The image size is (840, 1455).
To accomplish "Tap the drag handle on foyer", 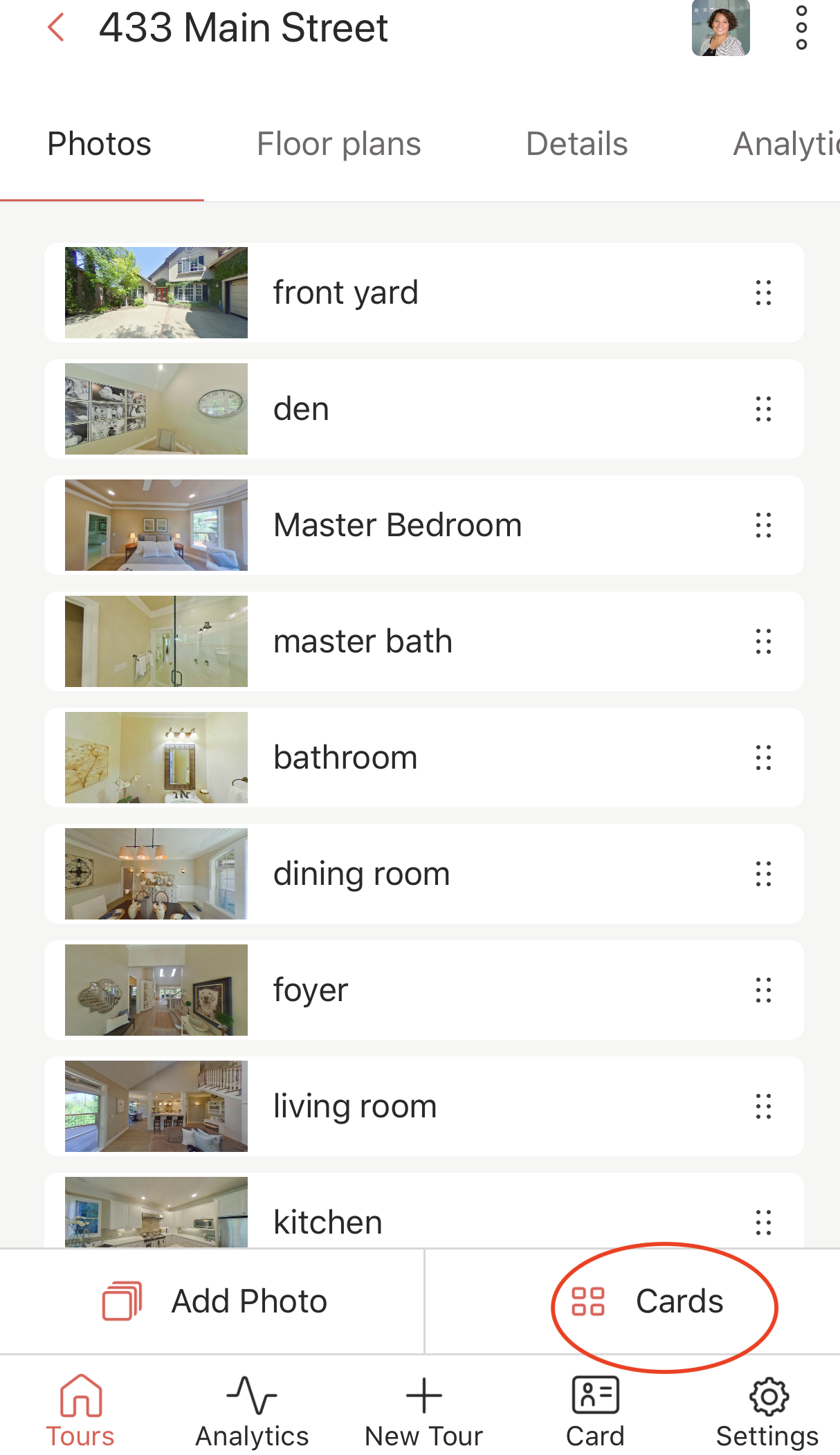I will pyautogui.click(x=763, y=990).
